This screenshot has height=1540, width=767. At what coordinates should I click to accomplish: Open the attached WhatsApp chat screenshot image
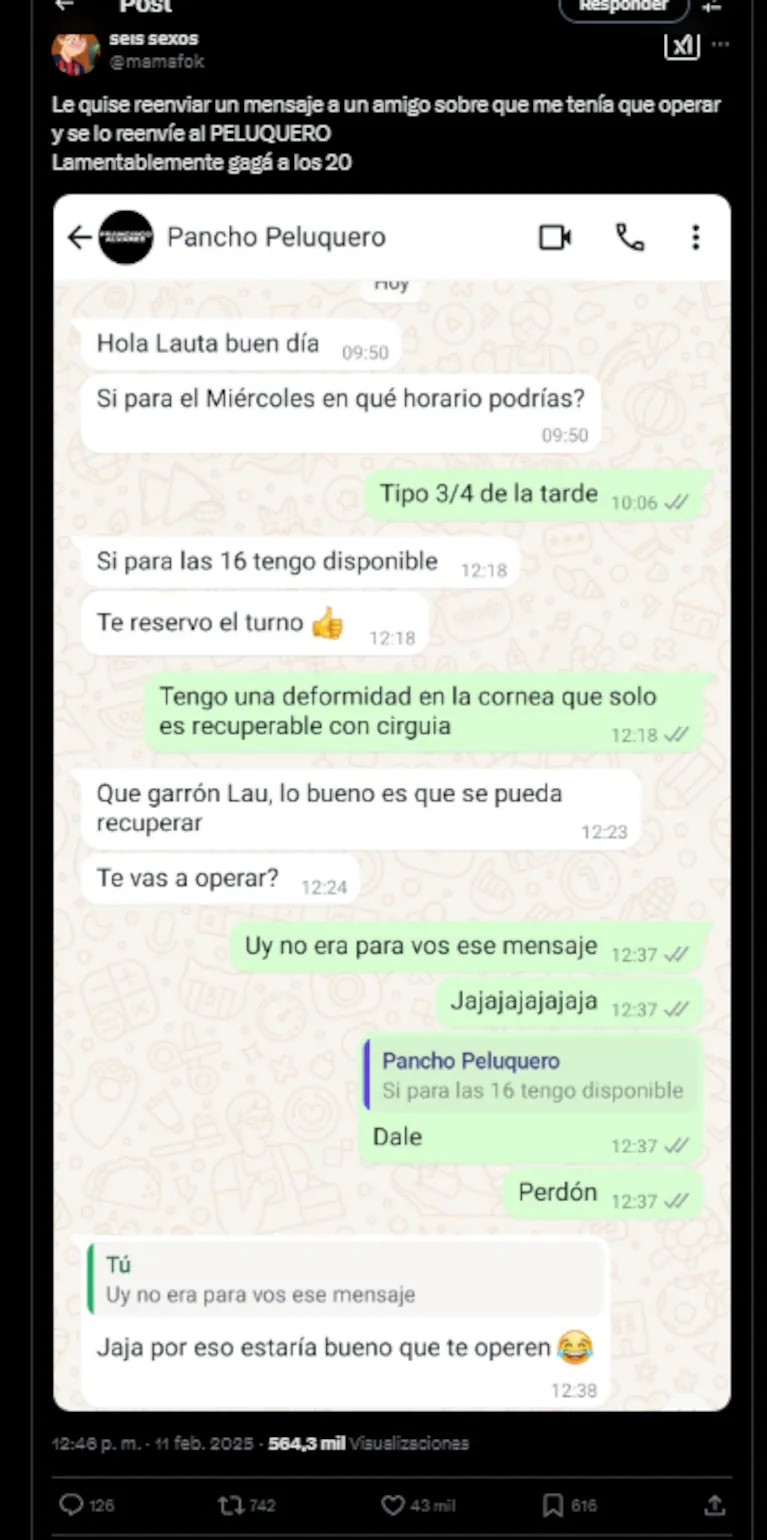click(391, 801)
